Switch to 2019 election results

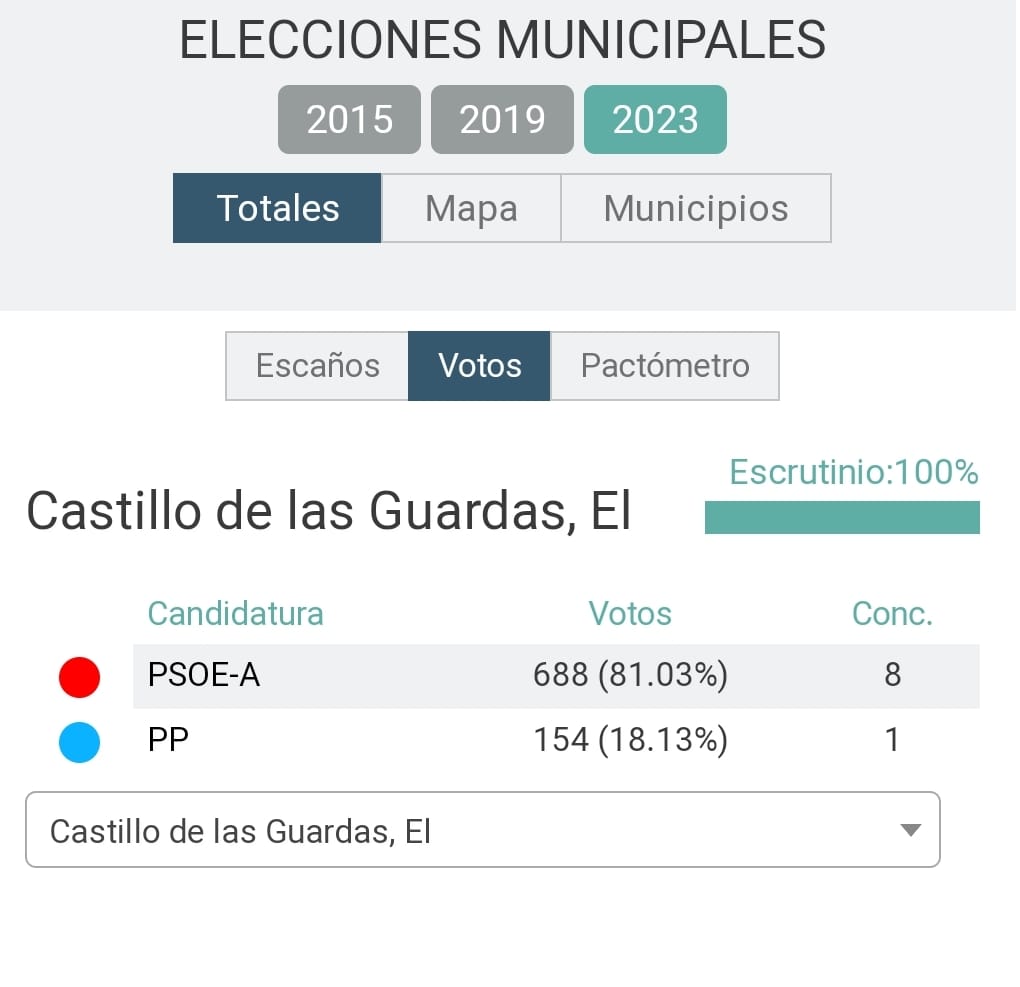click(502, 120)
